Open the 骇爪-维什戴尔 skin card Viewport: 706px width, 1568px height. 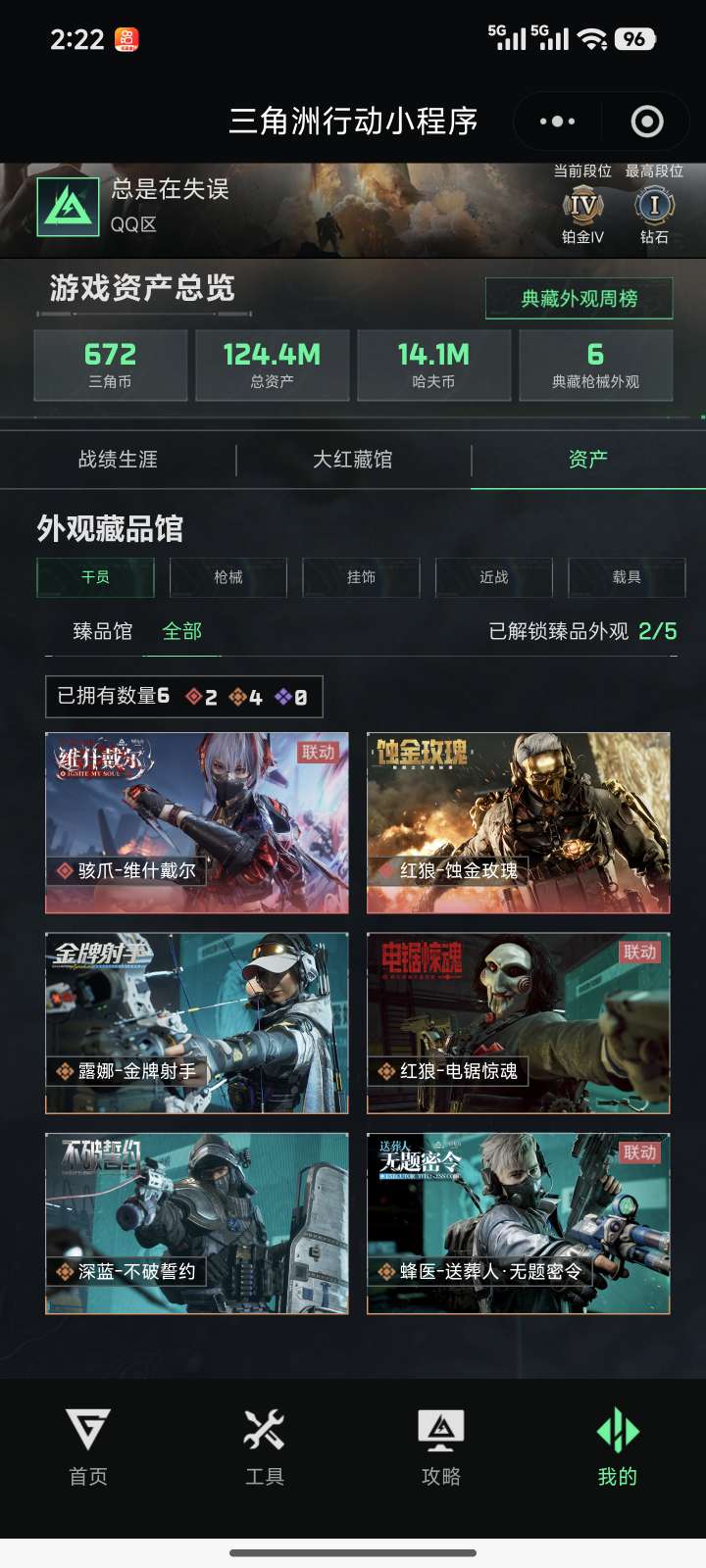click(197, 823)
